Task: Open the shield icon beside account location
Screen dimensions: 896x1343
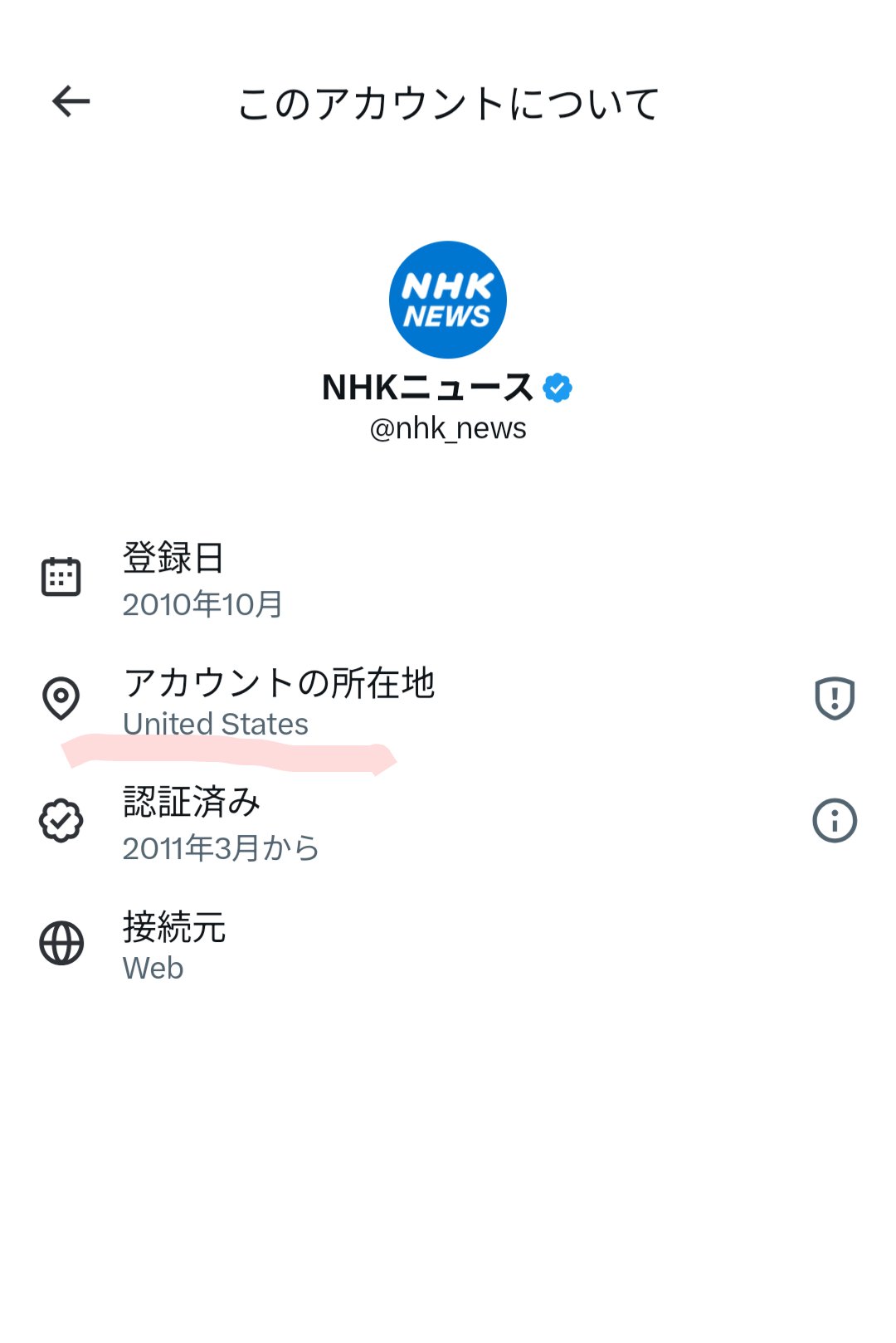Action: [834, 698]
